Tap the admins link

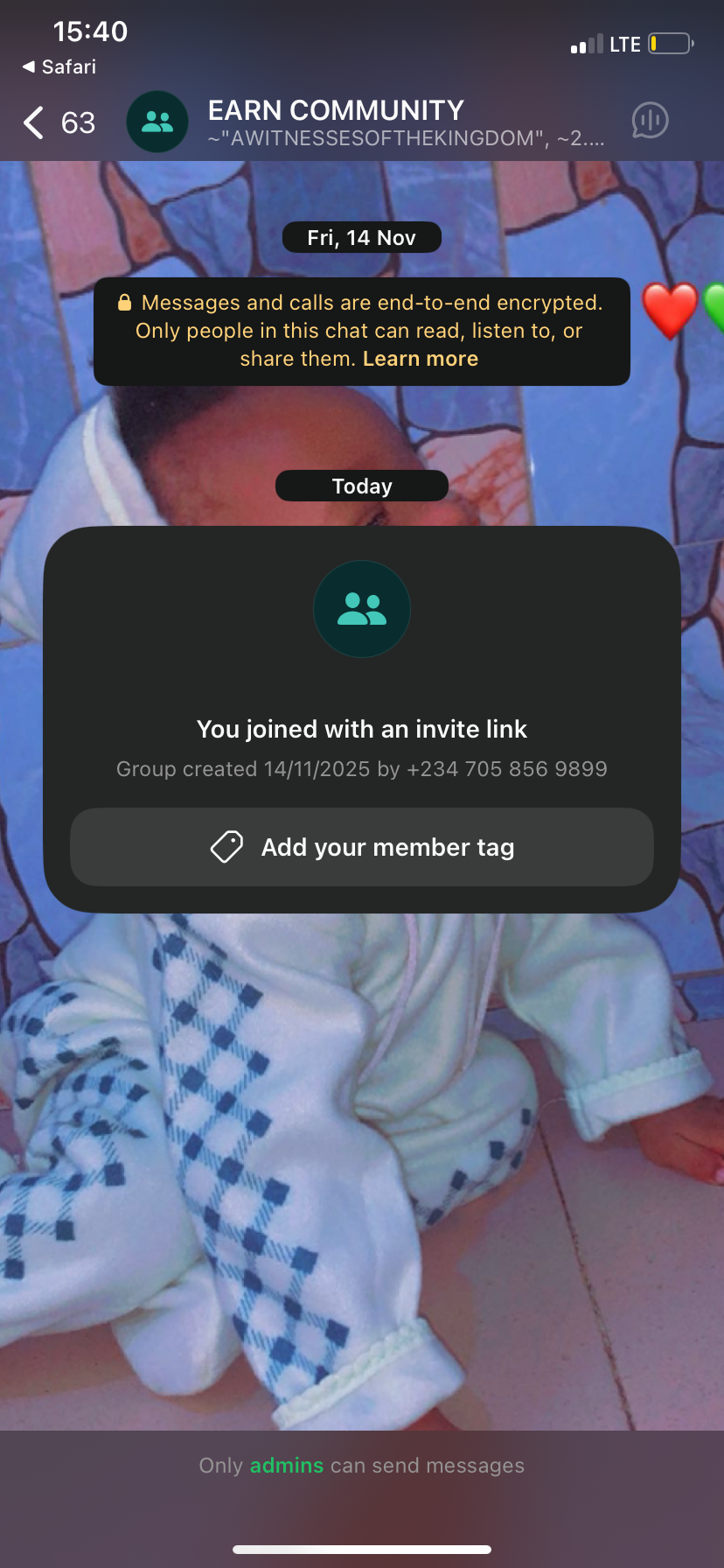pos(287,1465)
